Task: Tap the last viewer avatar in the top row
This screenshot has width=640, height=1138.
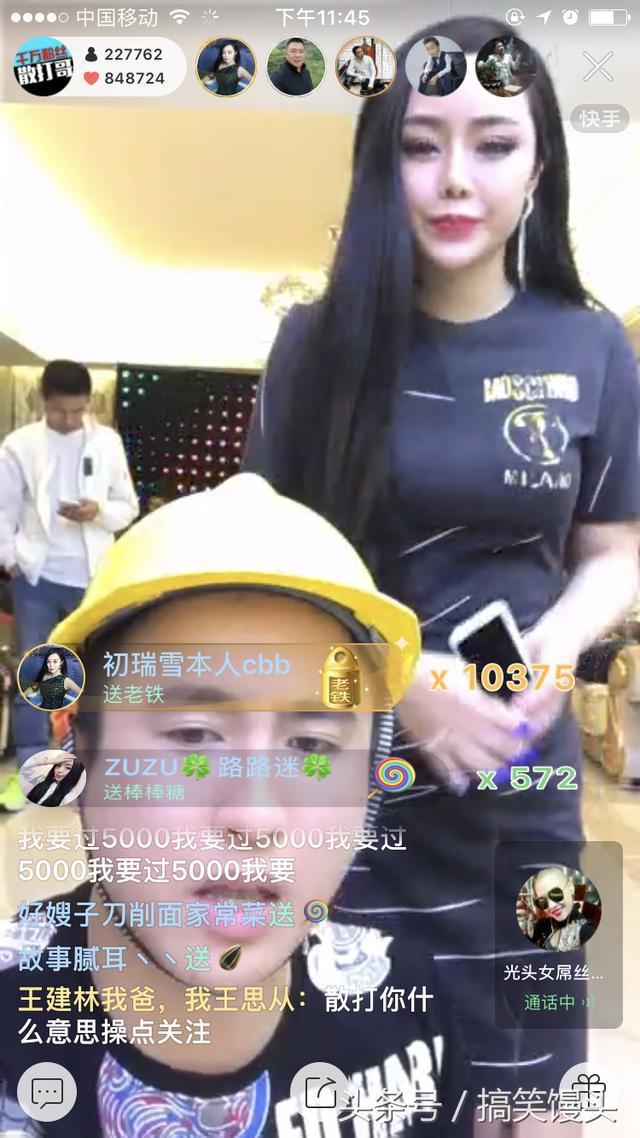Action: pos(506,67)
